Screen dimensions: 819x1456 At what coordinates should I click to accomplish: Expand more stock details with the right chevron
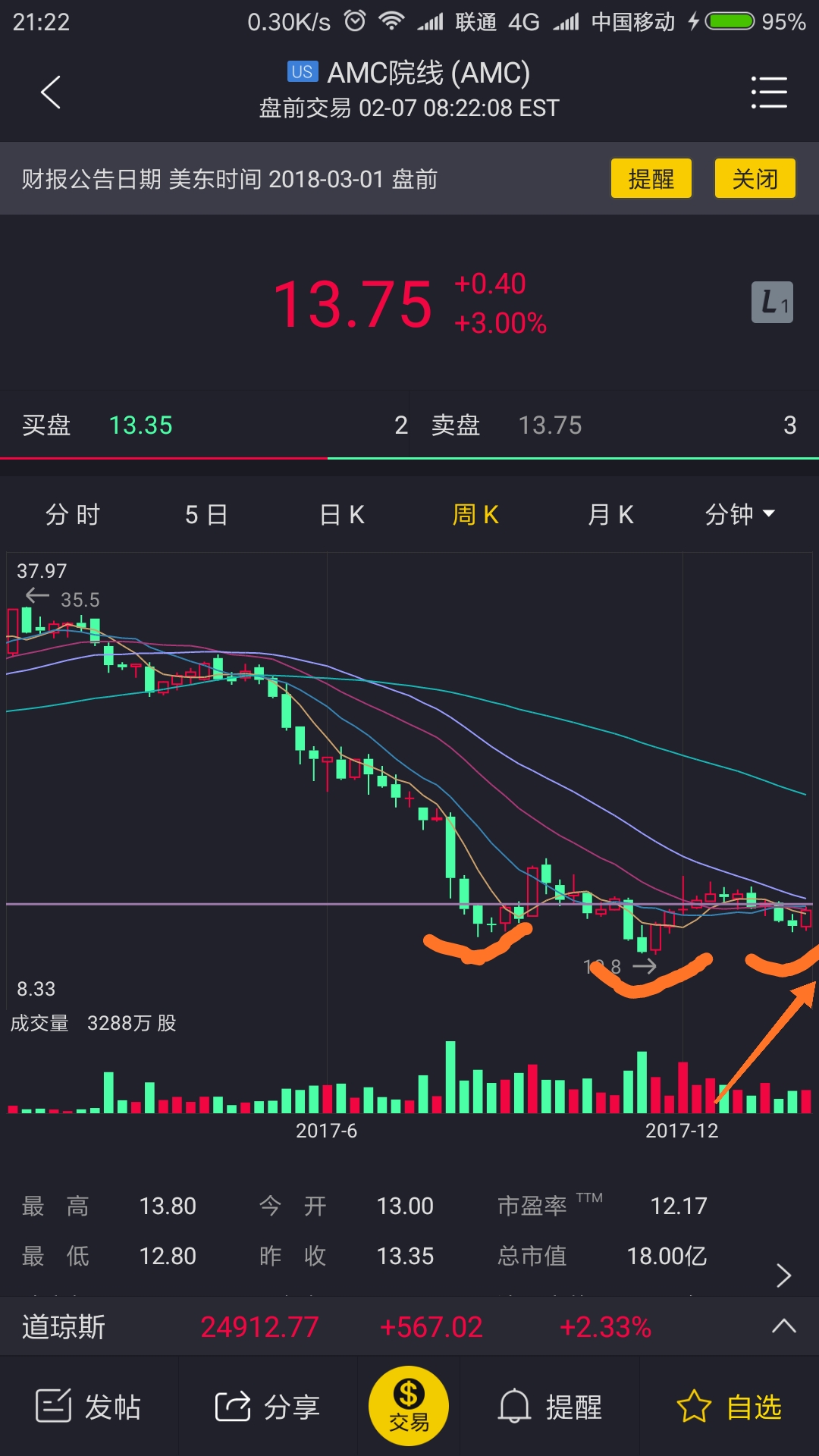pyautogui.click(x=783, y=1276)
